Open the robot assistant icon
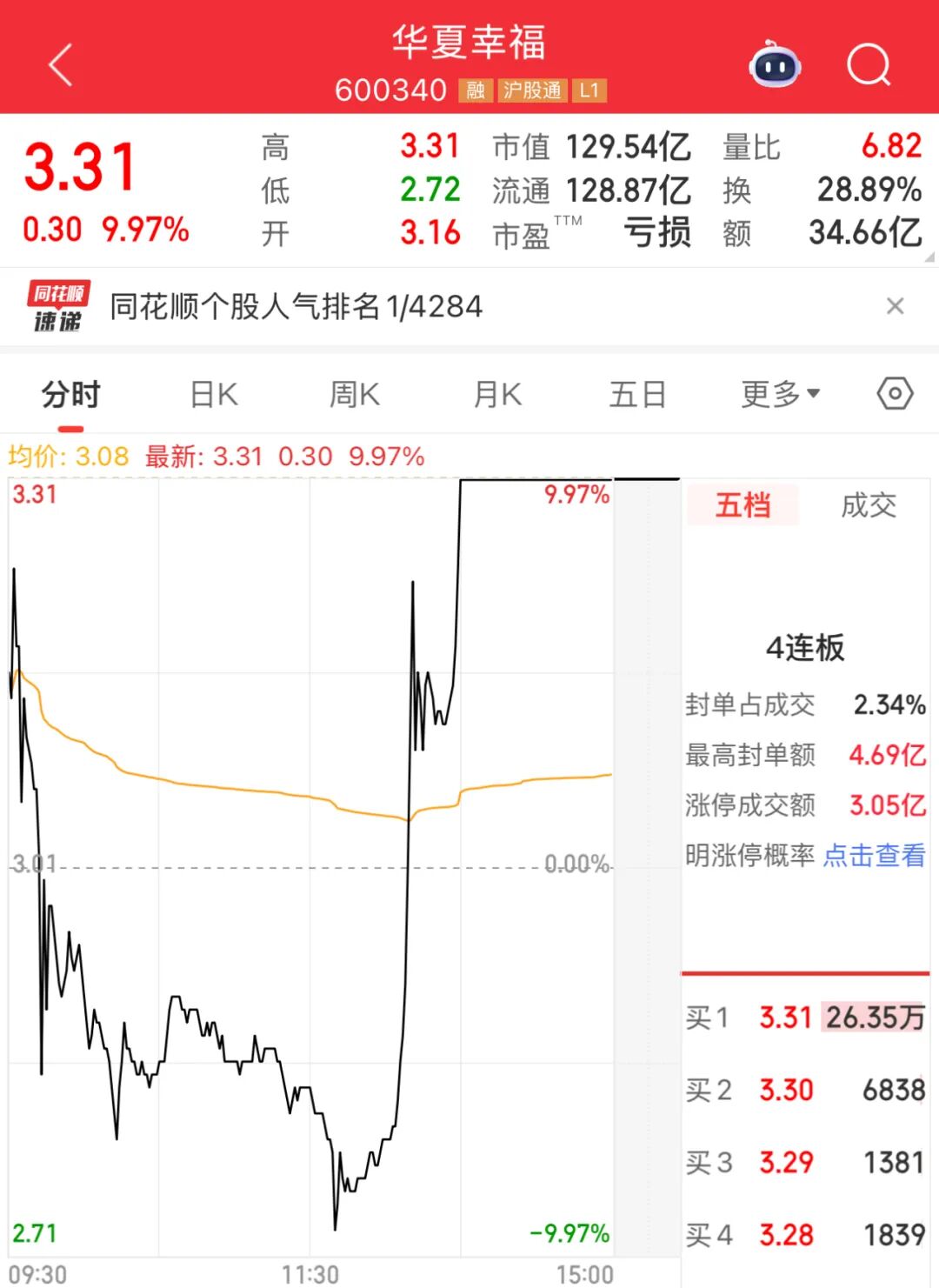 [775, 65]
